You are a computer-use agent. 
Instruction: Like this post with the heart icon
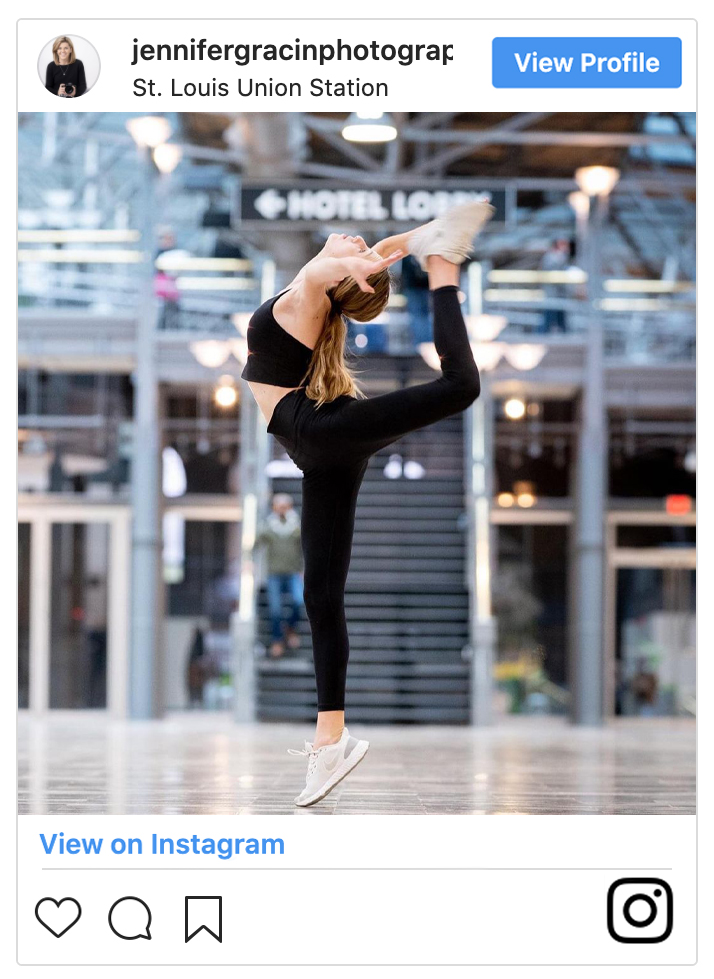click(x=58, y=917)
